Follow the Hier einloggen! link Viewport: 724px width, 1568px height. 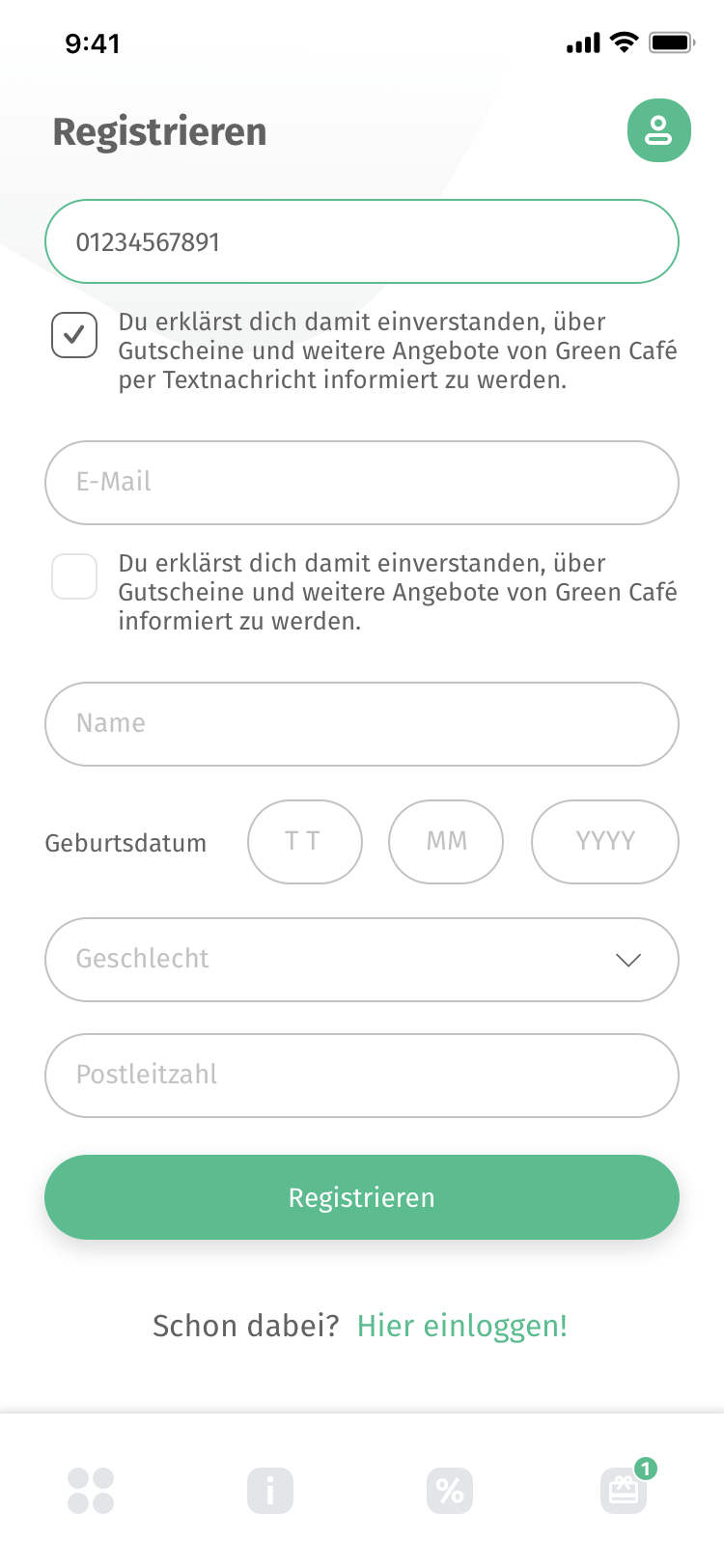tap(461, 1326)
